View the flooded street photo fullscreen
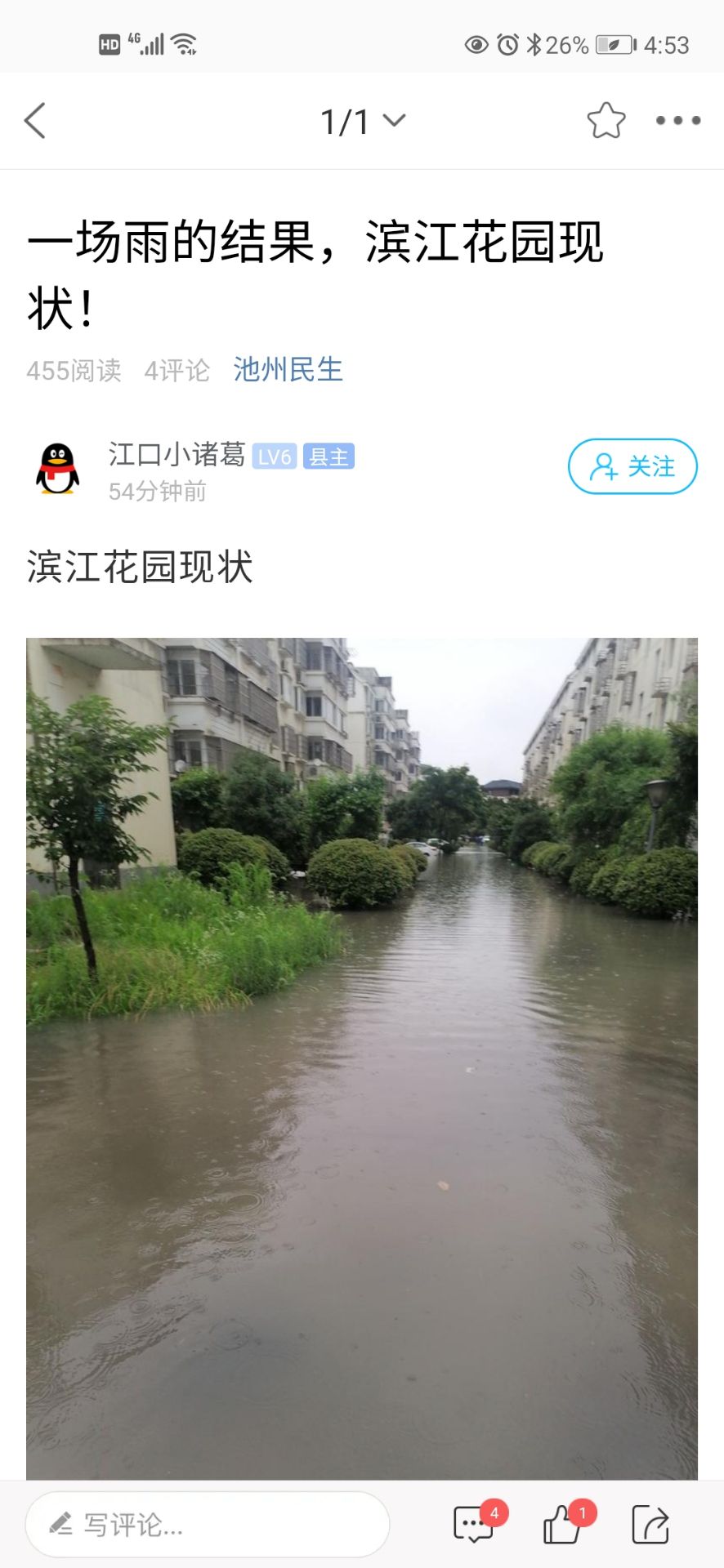 (362, 1058)
